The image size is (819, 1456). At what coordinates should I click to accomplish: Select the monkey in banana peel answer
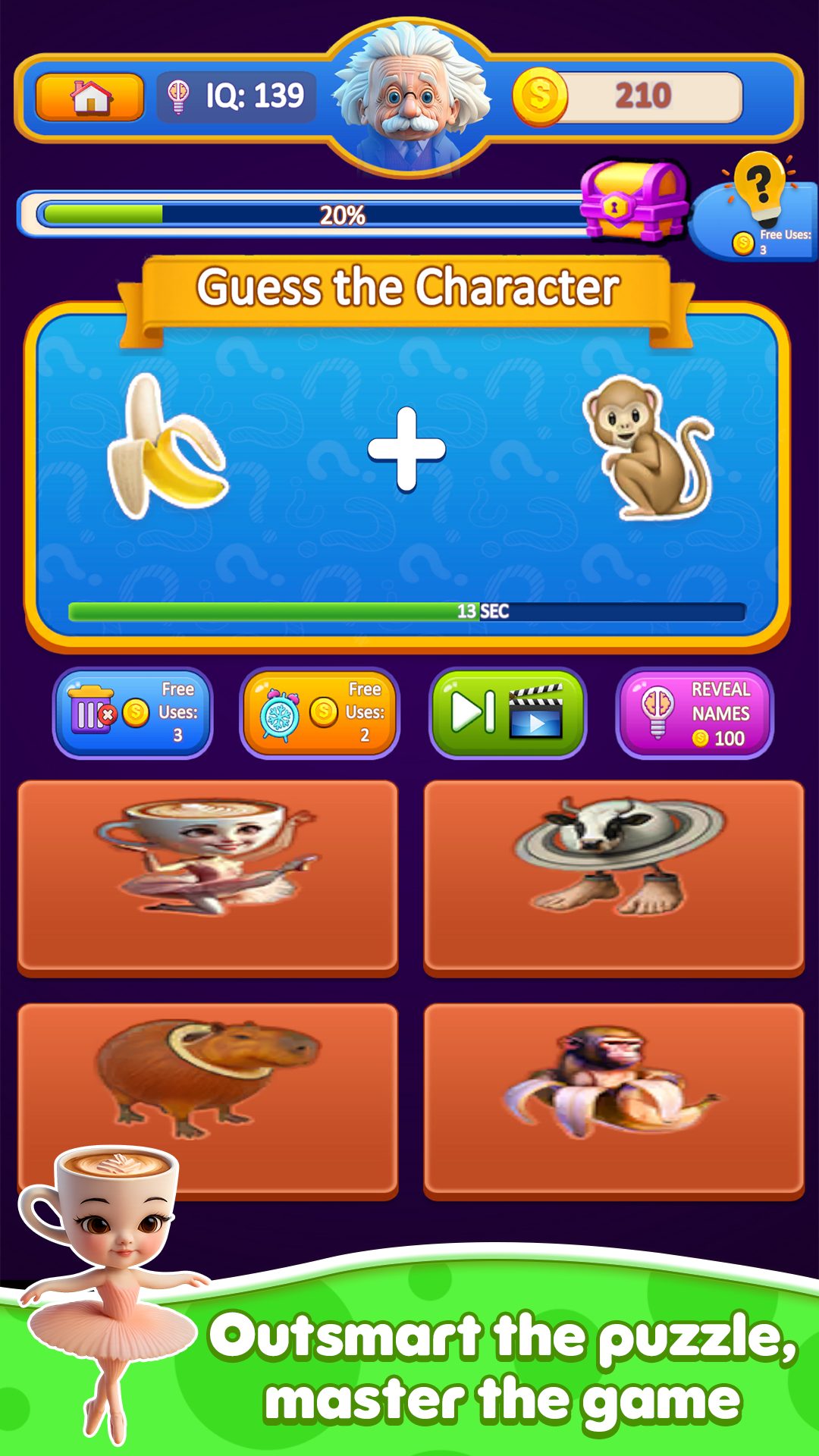[613, 1100]
